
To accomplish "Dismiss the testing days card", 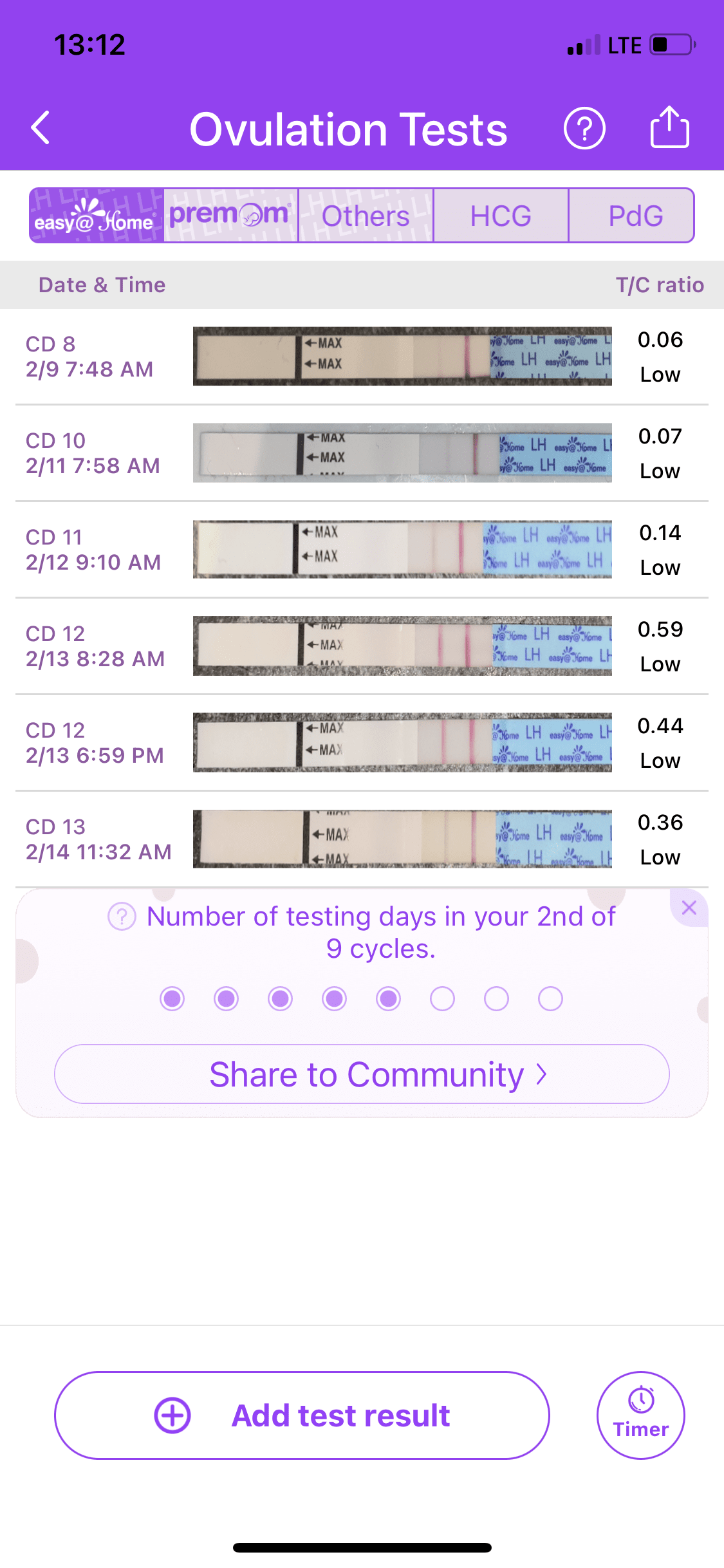I will pos(689,908).
